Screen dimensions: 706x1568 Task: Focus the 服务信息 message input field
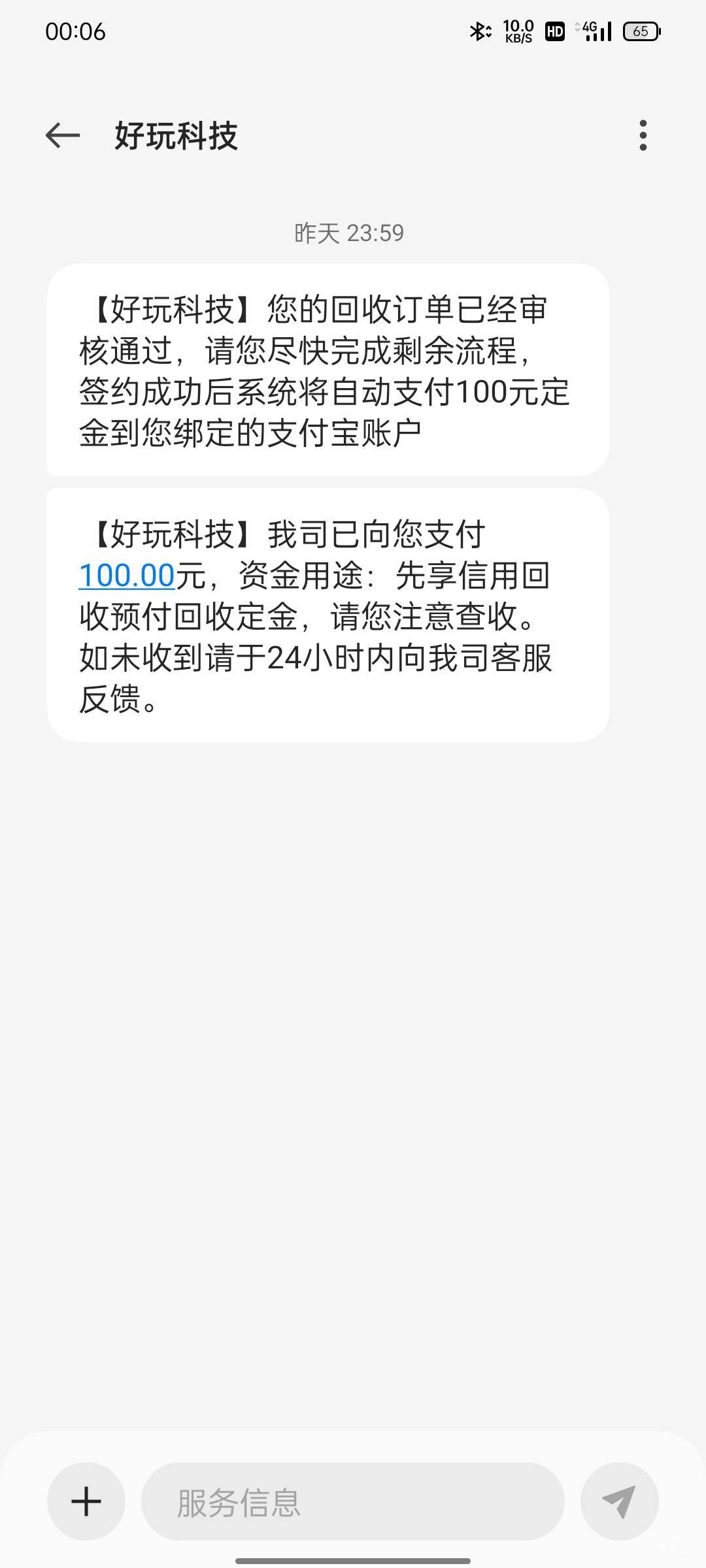tap(353, 1501)
